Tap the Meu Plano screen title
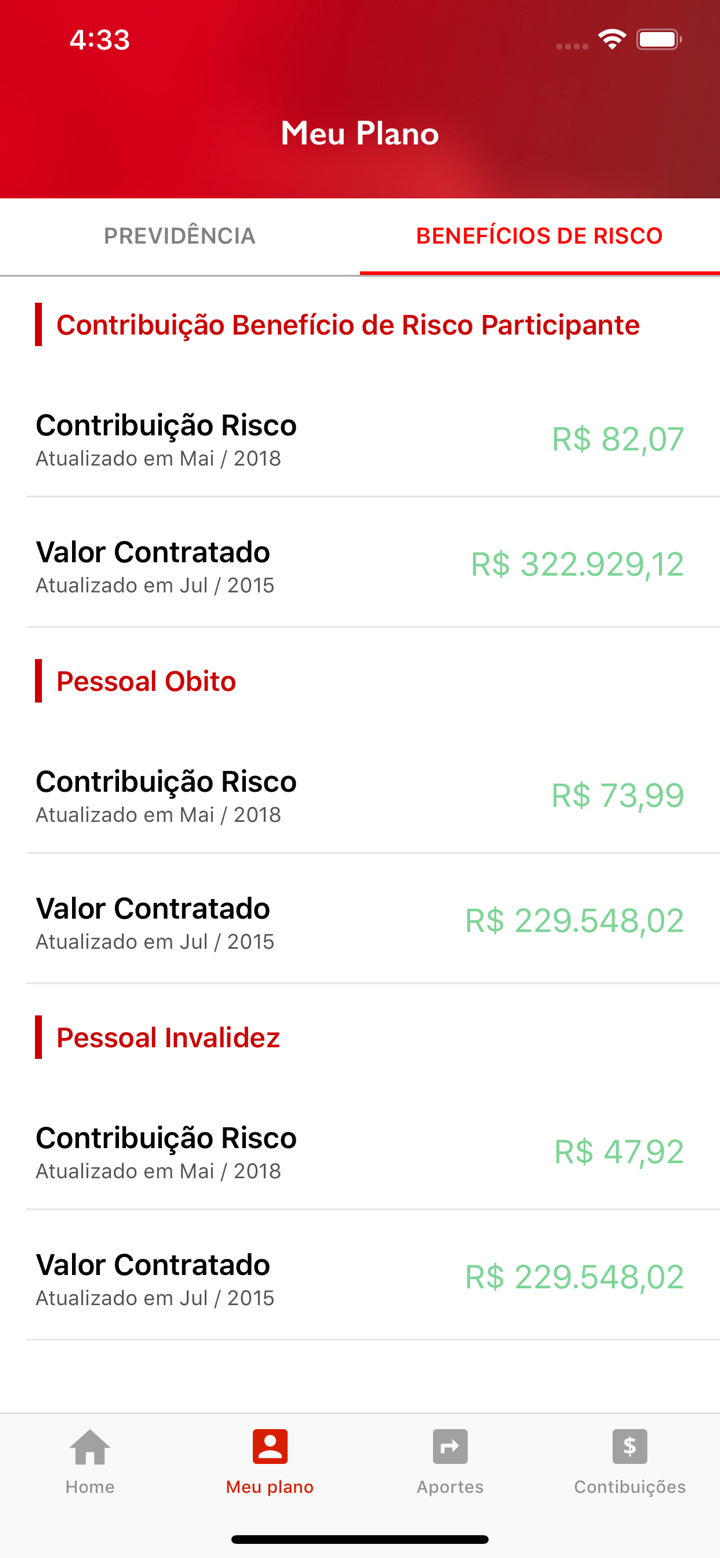 pos(359,133)
